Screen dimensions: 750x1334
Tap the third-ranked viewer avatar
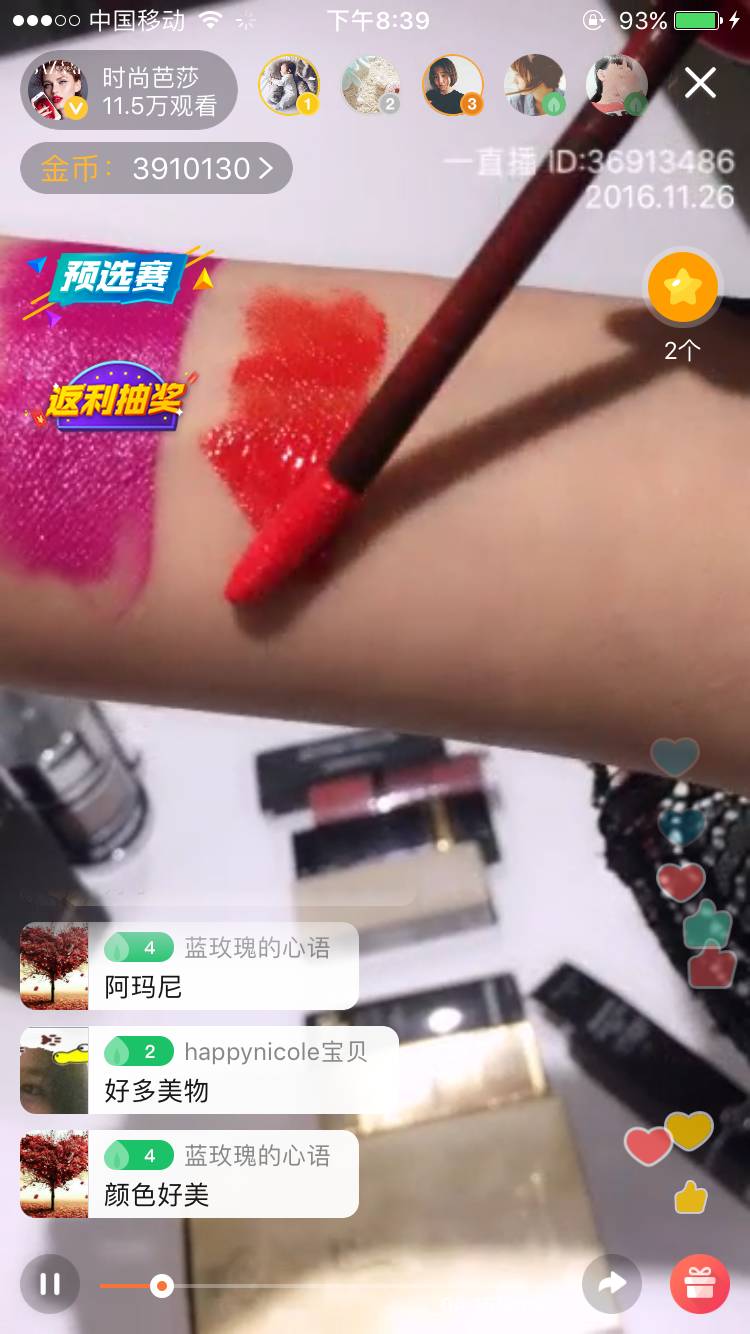click(x=452, y=87)
